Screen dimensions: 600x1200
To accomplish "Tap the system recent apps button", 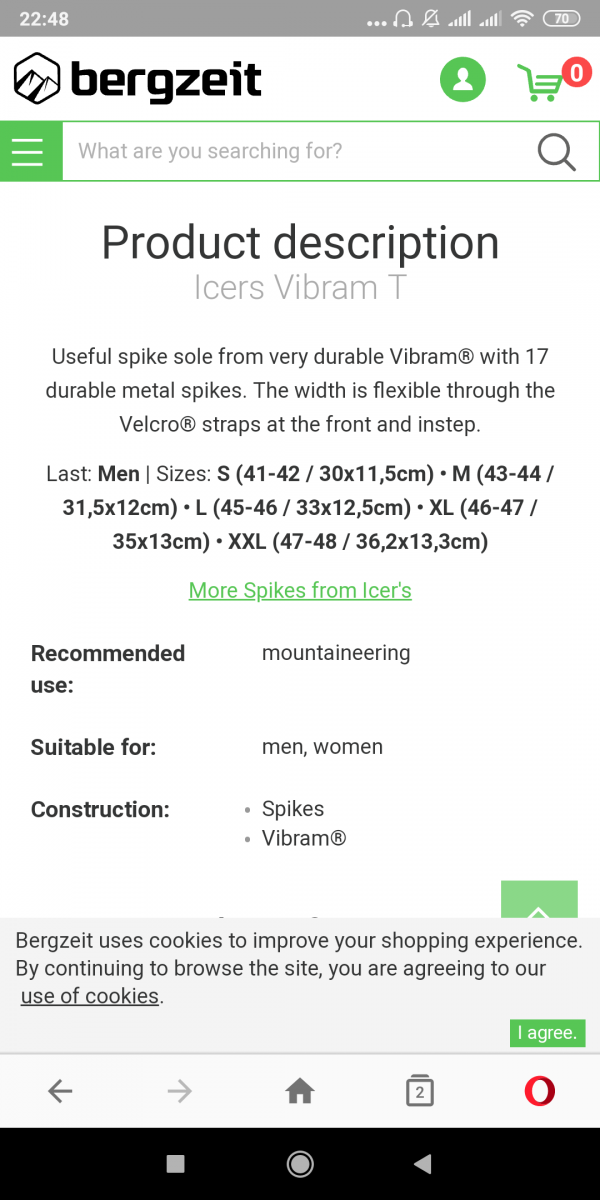I will point(176,1163).
